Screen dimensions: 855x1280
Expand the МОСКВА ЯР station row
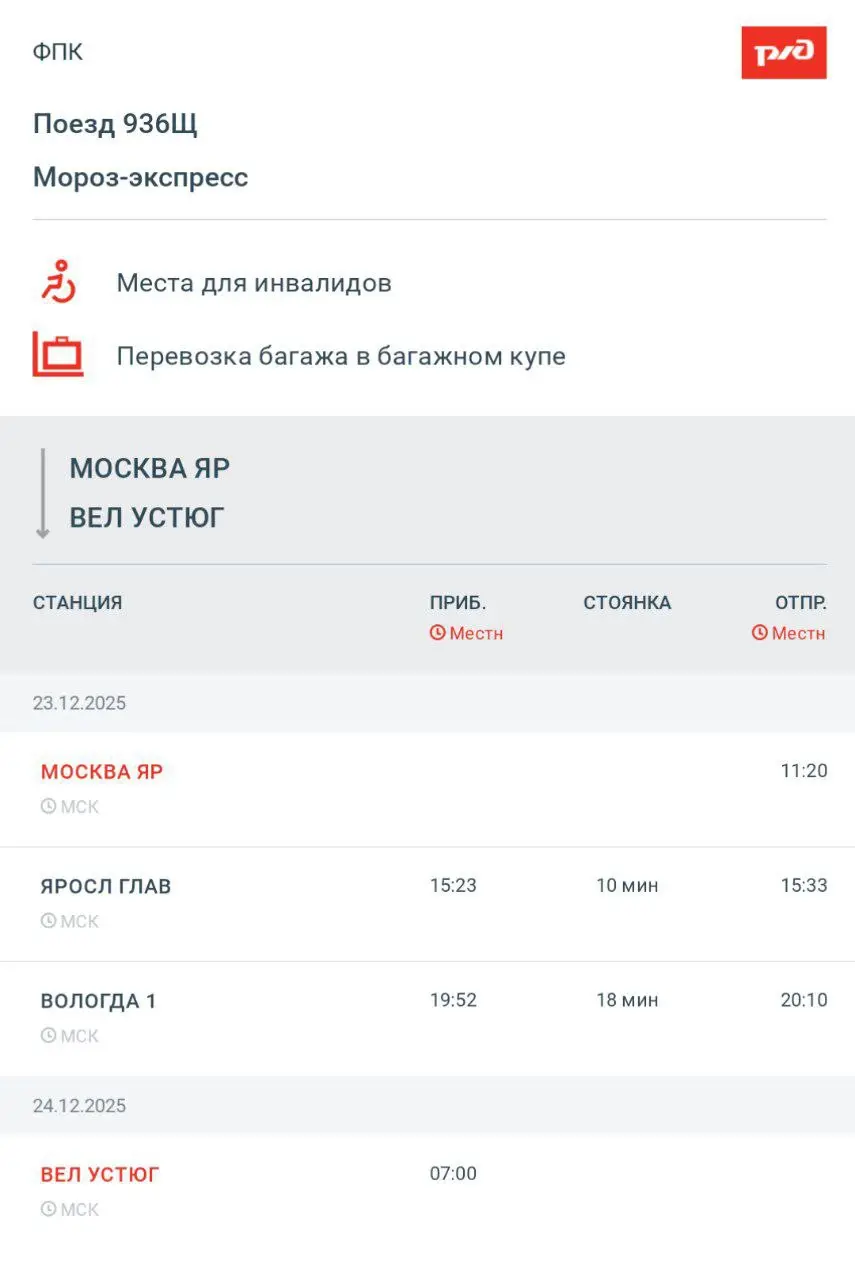pyautogui.click(x=103, y=771)
